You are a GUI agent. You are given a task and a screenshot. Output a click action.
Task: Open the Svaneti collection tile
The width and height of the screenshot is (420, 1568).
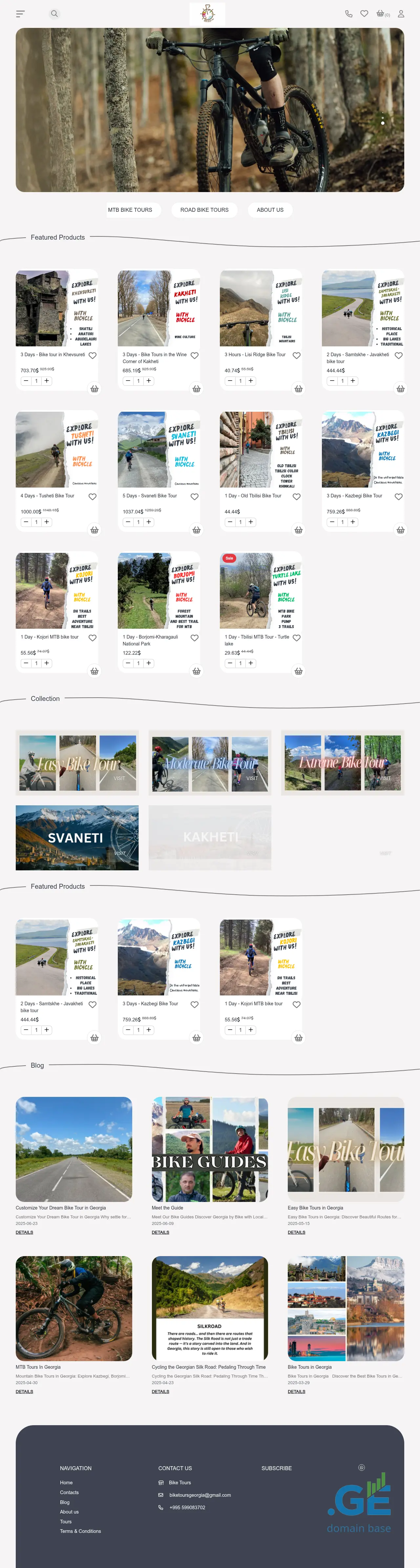[77, 838]
